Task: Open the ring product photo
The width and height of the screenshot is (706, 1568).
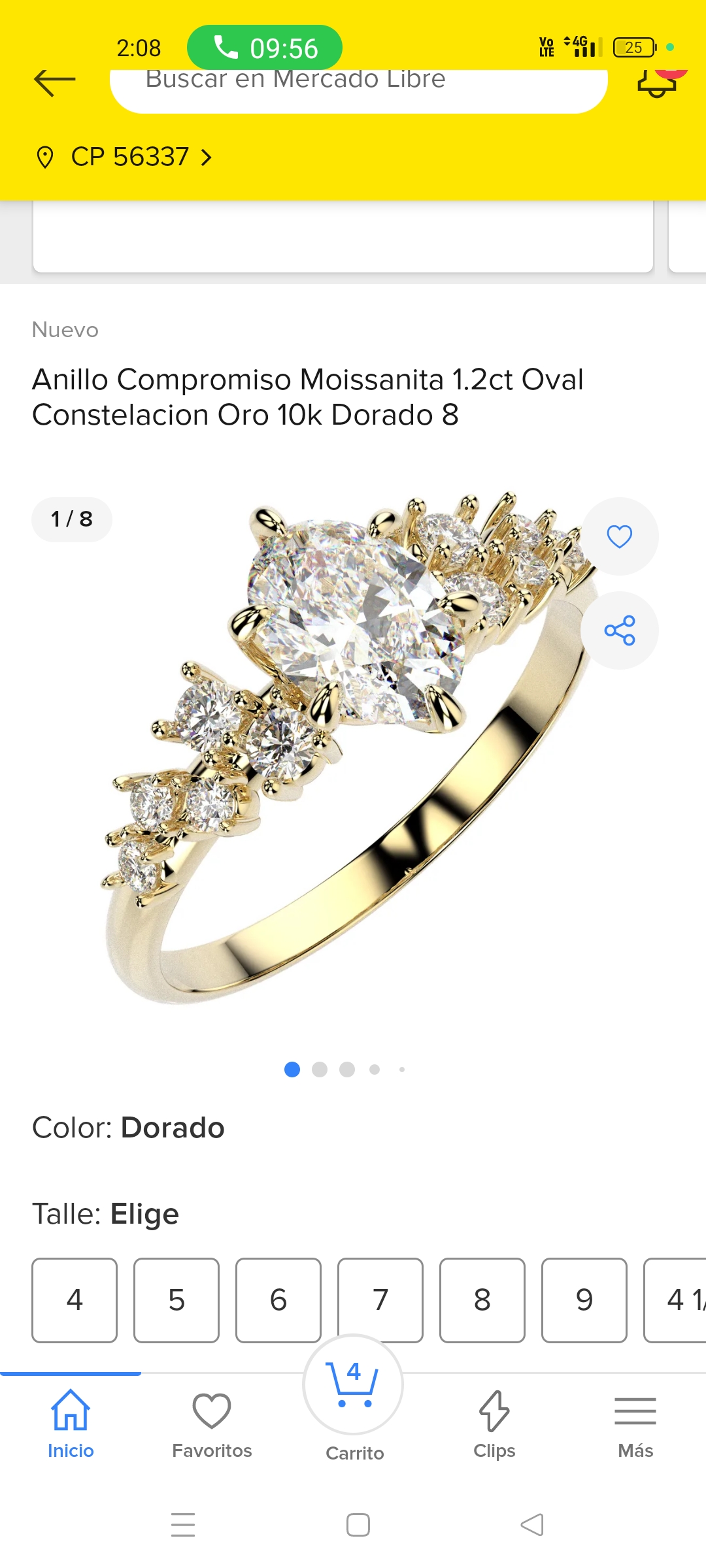Action: pyautogui.click(x=346, y=751)
